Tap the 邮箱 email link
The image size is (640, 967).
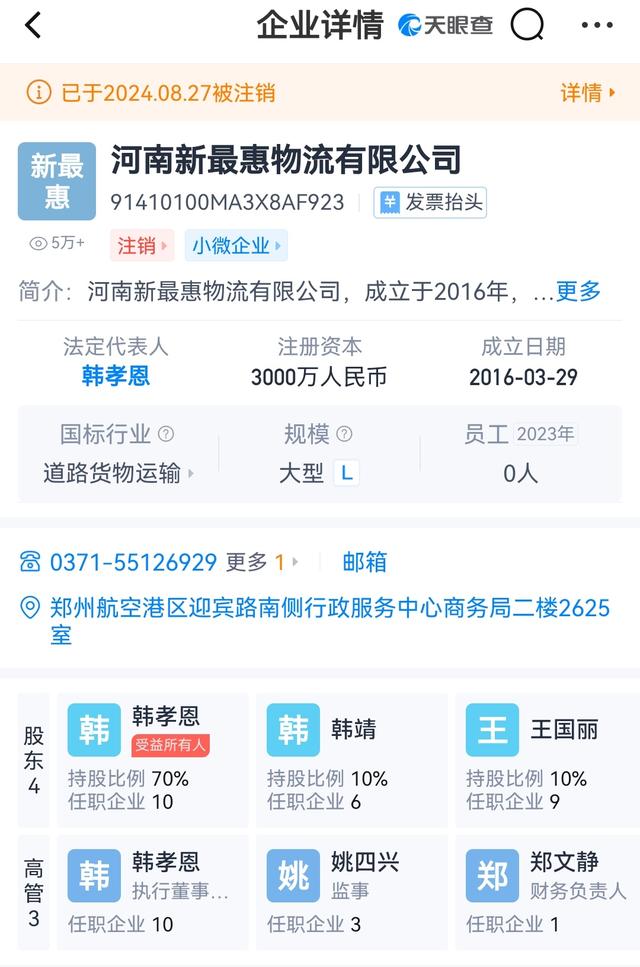pyautogui.click(x=364, y=563)
